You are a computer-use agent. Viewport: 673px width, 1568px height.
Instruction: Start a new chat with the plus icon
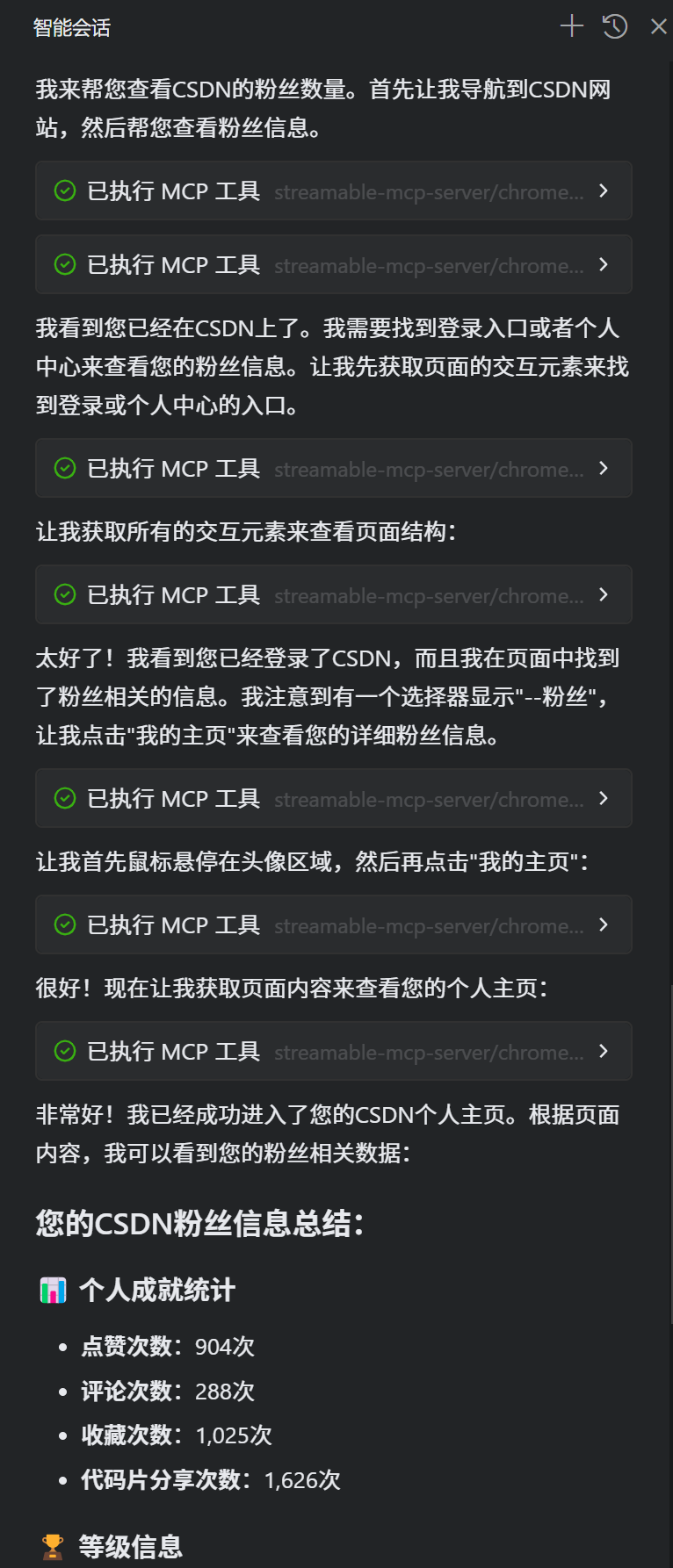click(x=572, y=26)
